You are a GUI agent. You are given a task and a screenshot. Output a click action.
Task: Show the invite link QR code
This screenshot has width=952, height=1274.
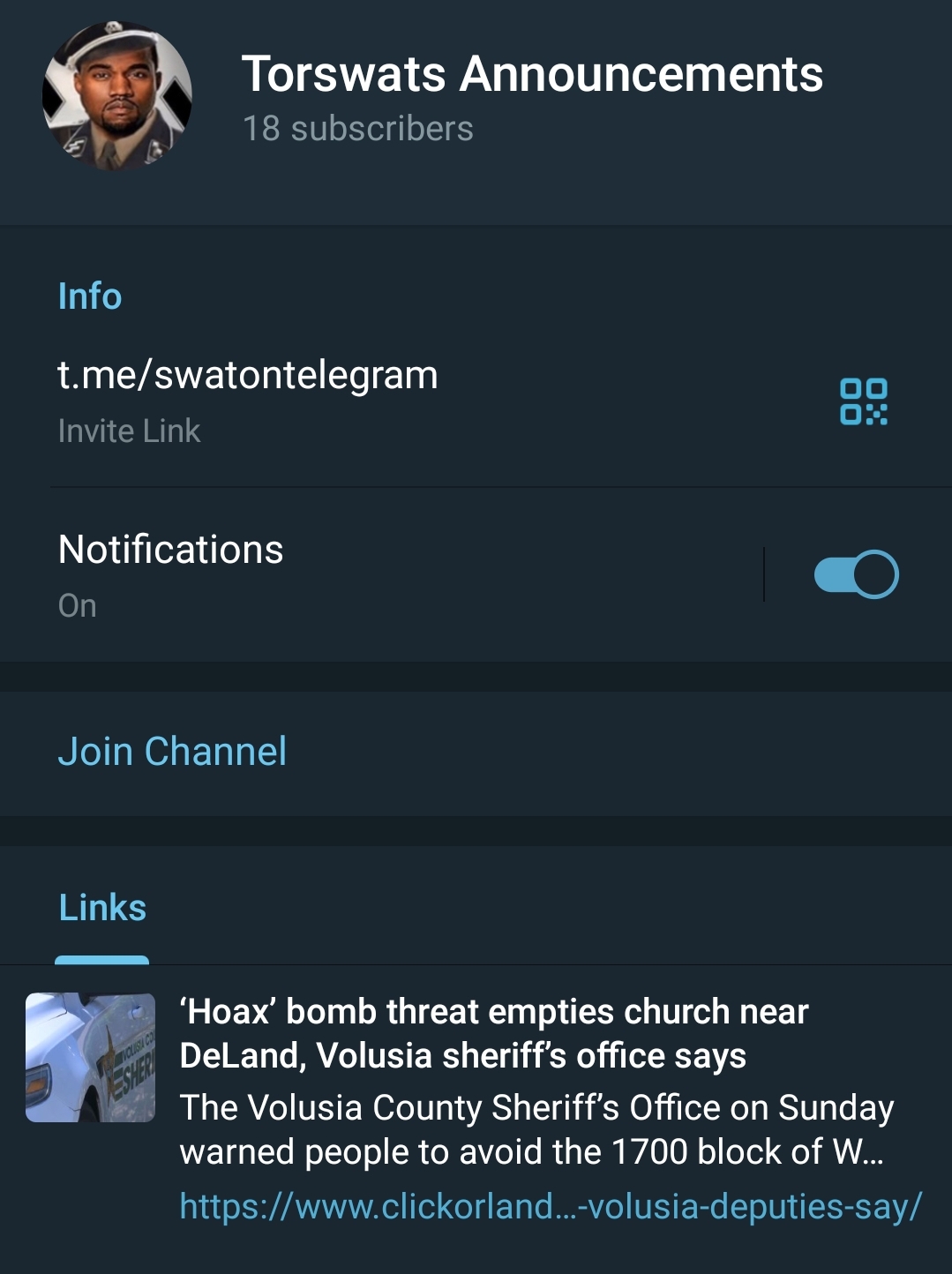[863, 401]
